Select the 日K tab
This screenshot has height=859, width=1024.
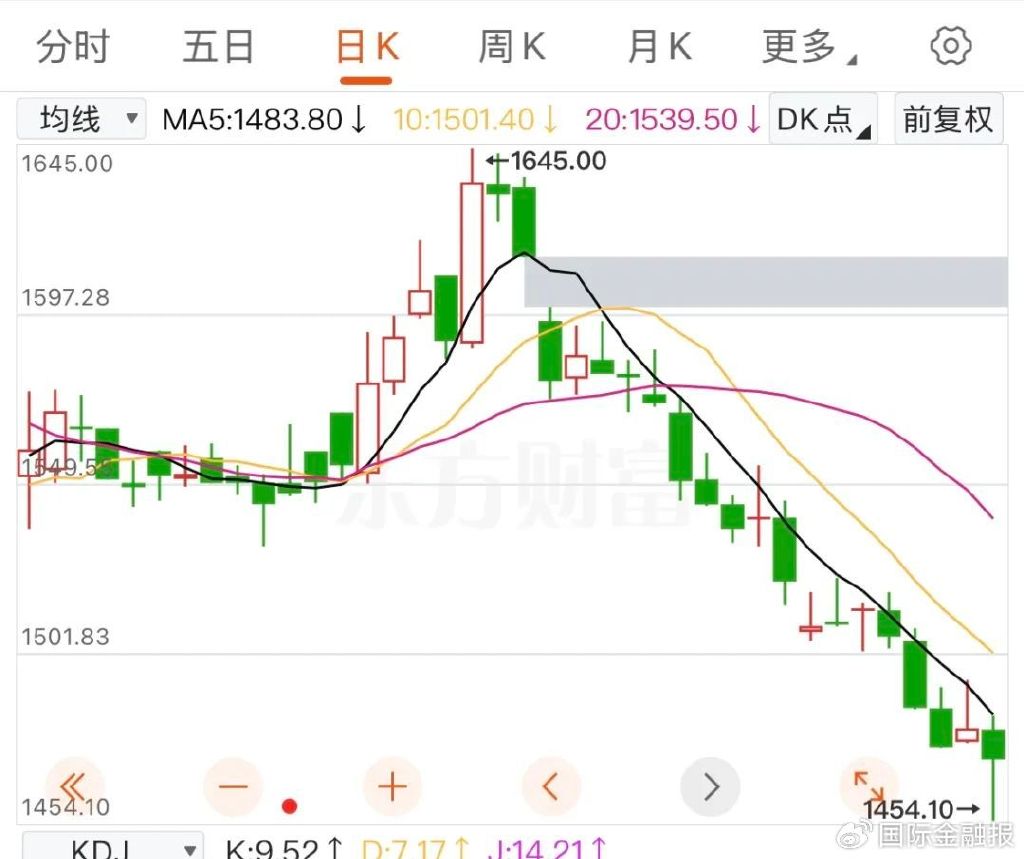367,46
